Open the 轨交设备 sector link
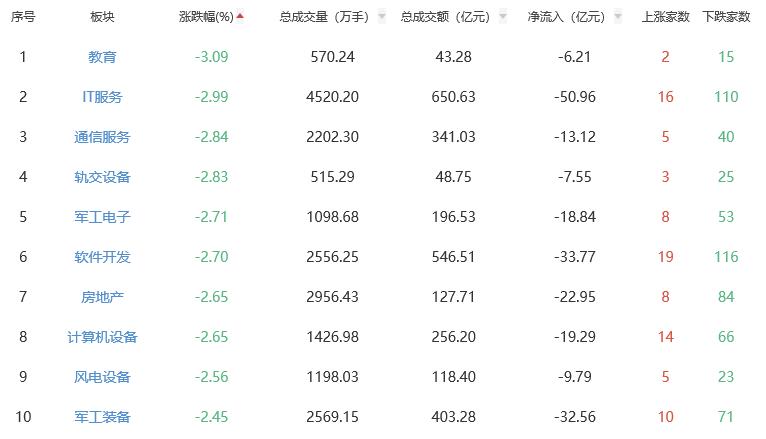Image resolution: width=766 pixels, height=439 pixels. point(102,177)
